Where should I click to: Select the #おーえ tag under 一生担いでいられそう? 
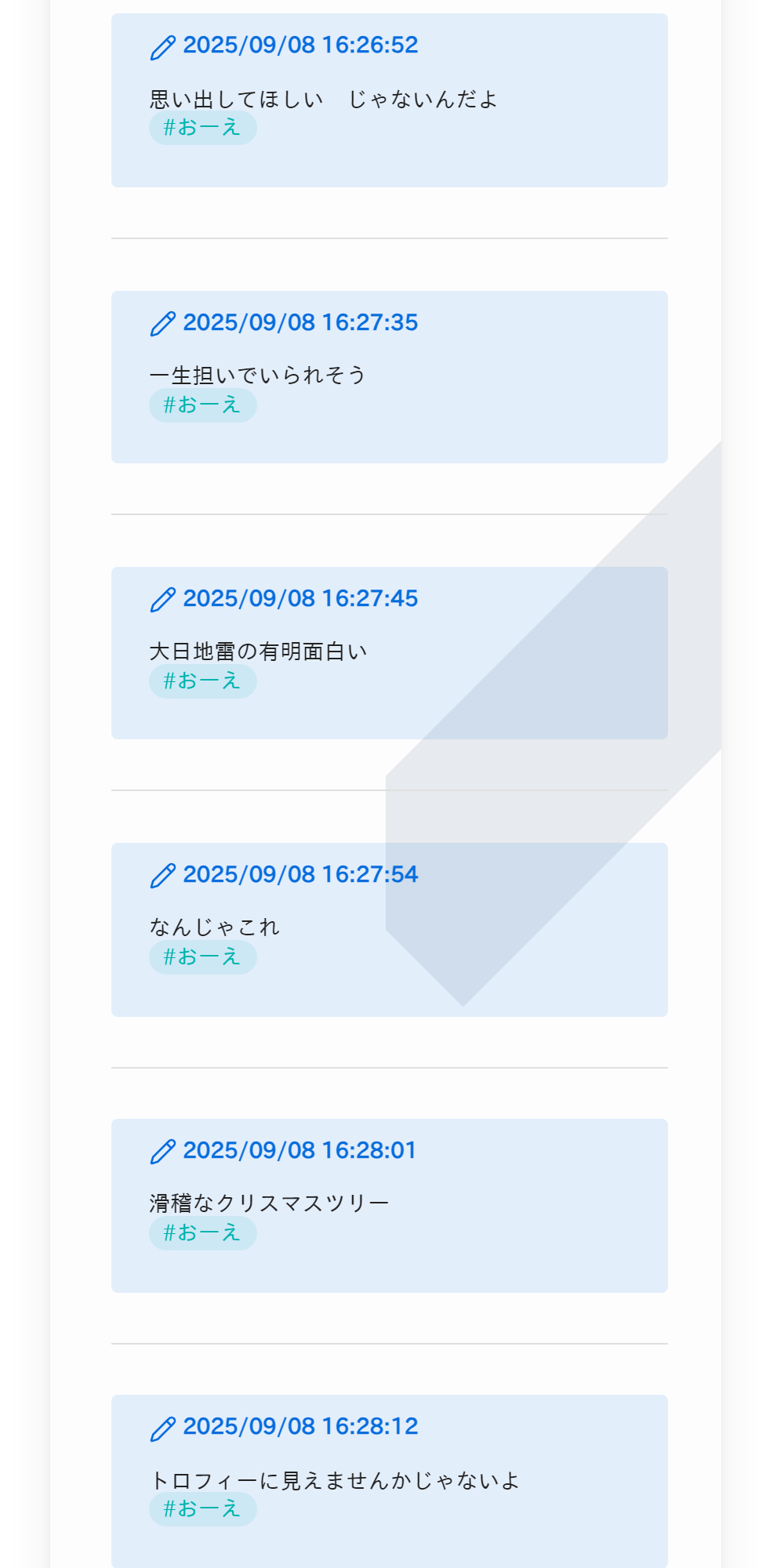click(203, 405)
